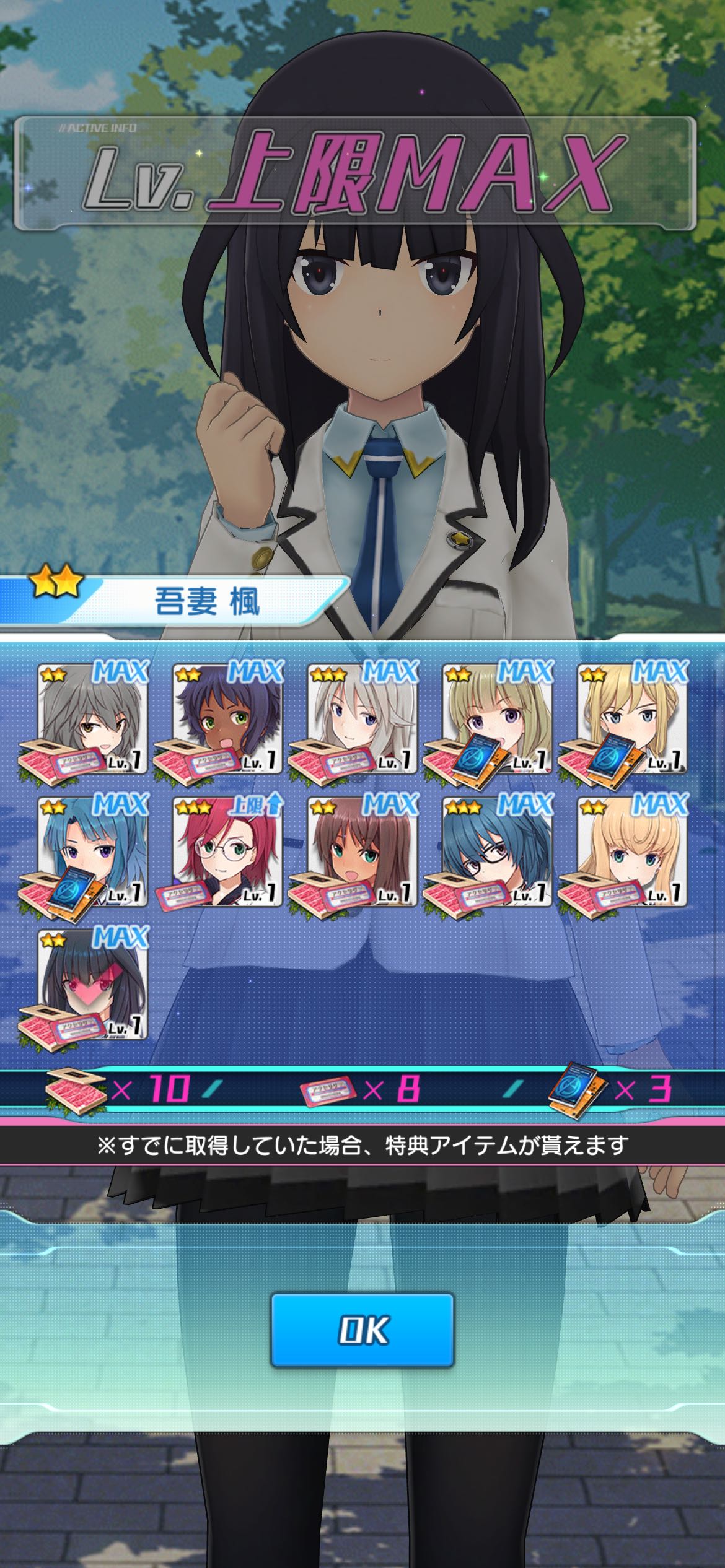
Task: Select the red-haired glasses character with 上限 badge
Action: tap(227, 851)
